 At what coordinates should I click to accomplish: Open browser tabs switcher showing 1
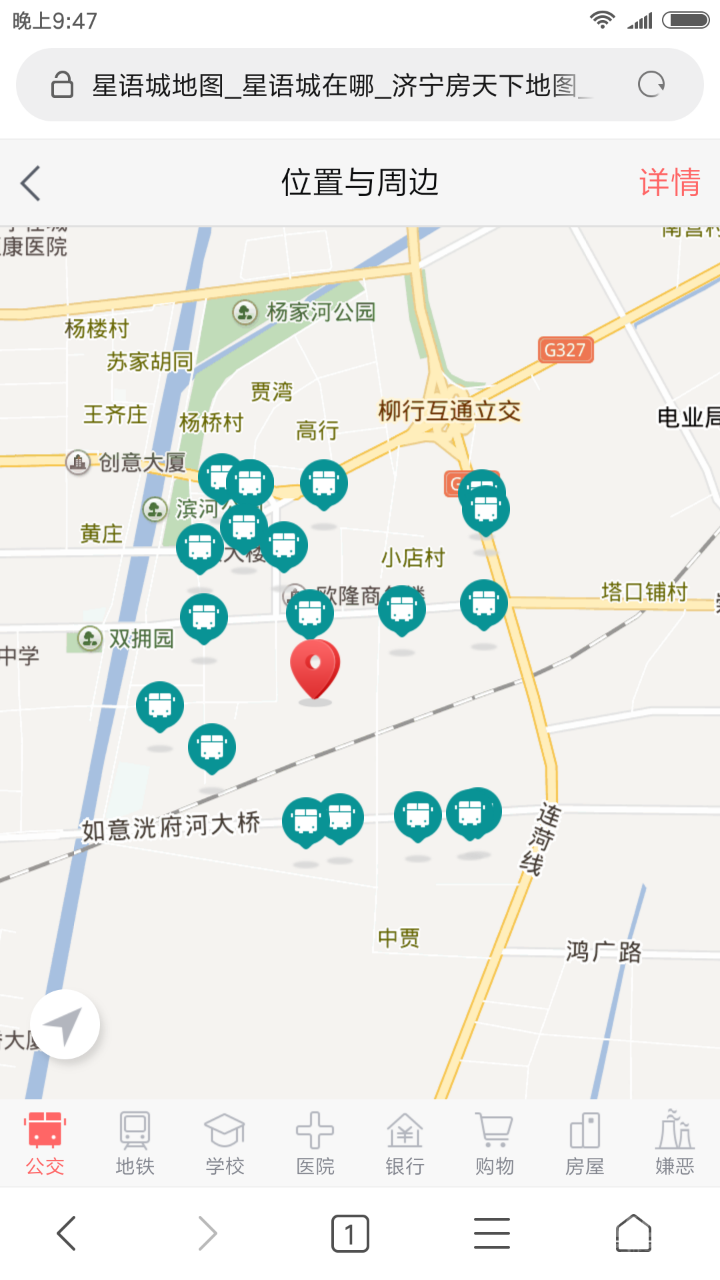point(350,1234)
